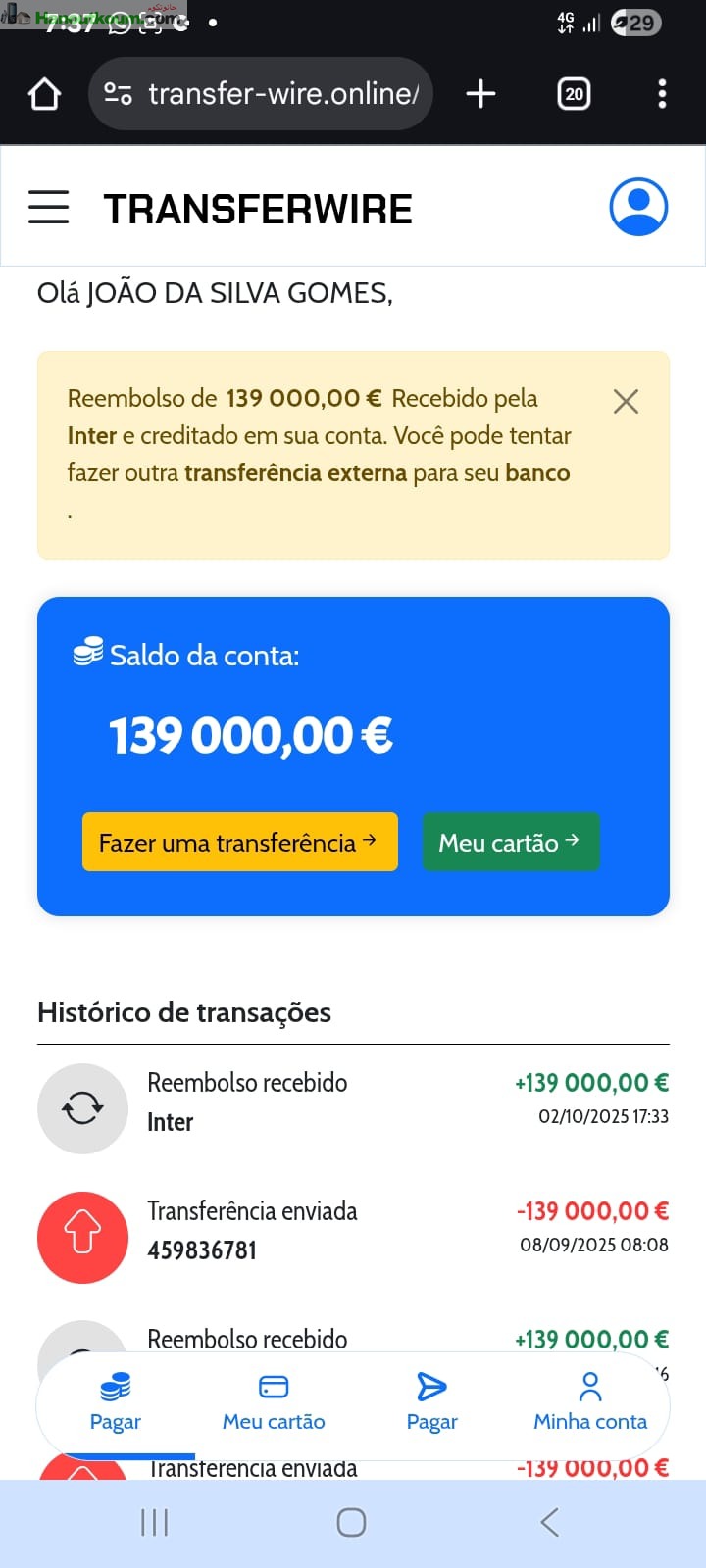
Task: Select Pagar with the coins icon in bottom bar
Action: [116, 1401]
